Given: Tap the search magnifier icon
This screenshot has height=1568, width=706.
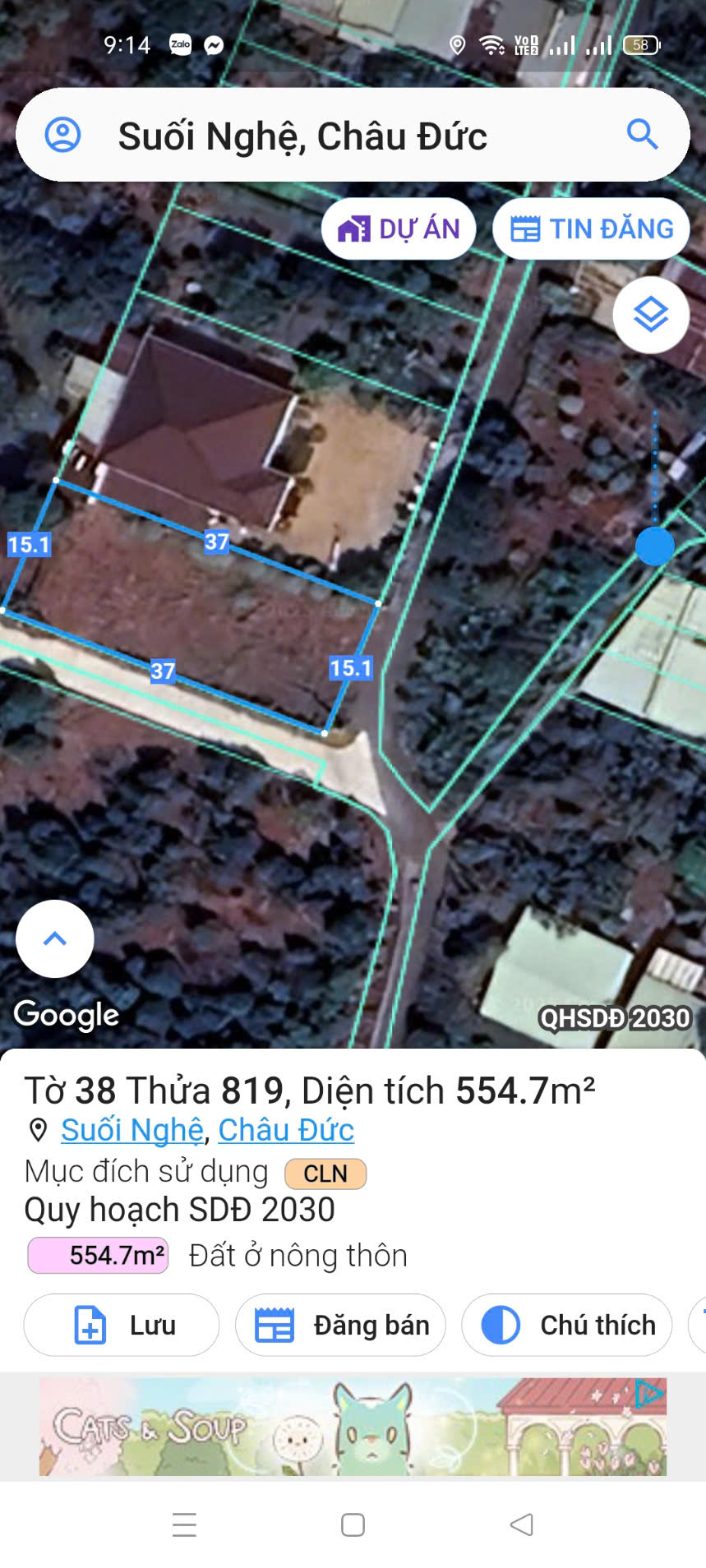Looking at the screenshot, I should [642, 134].
